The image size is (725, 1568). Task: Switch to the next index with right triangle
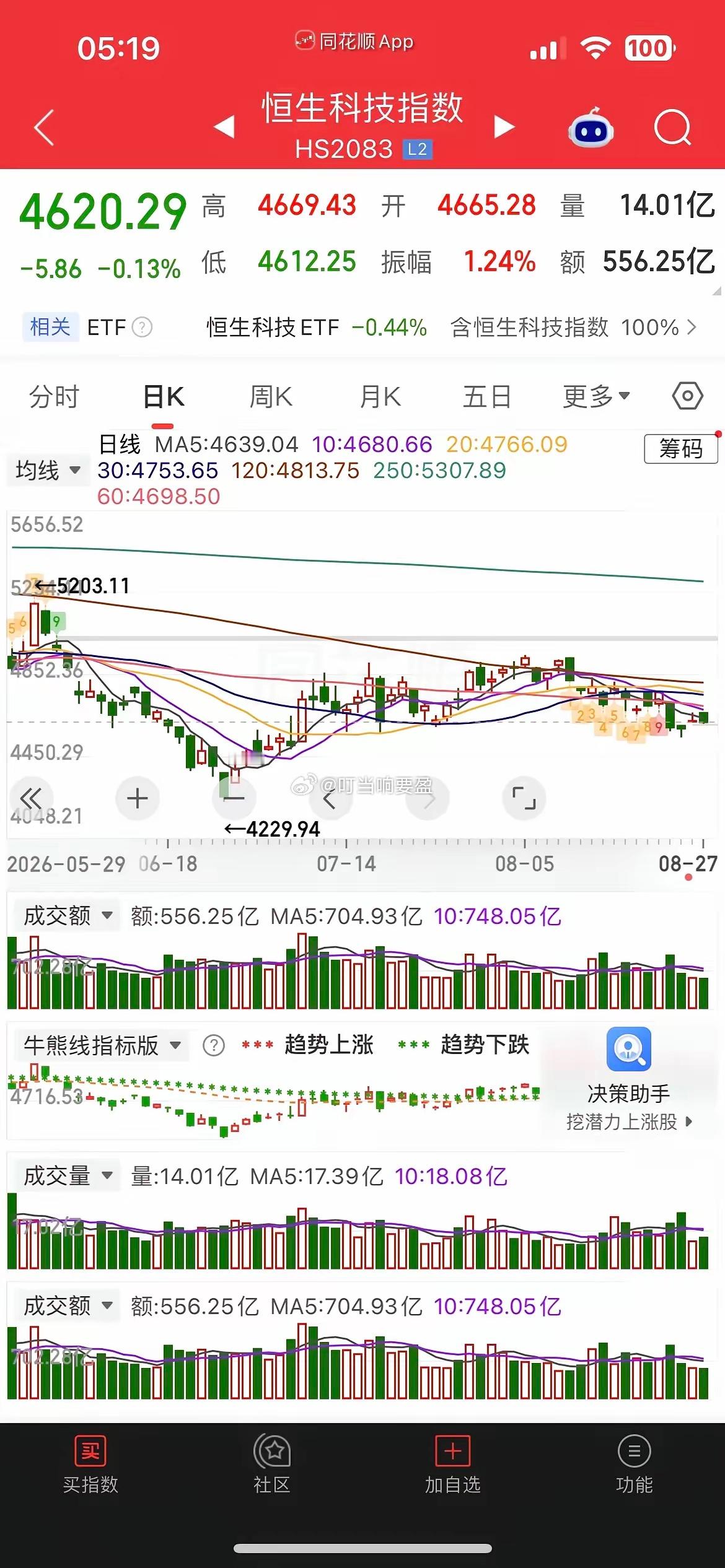pos(504,127)
